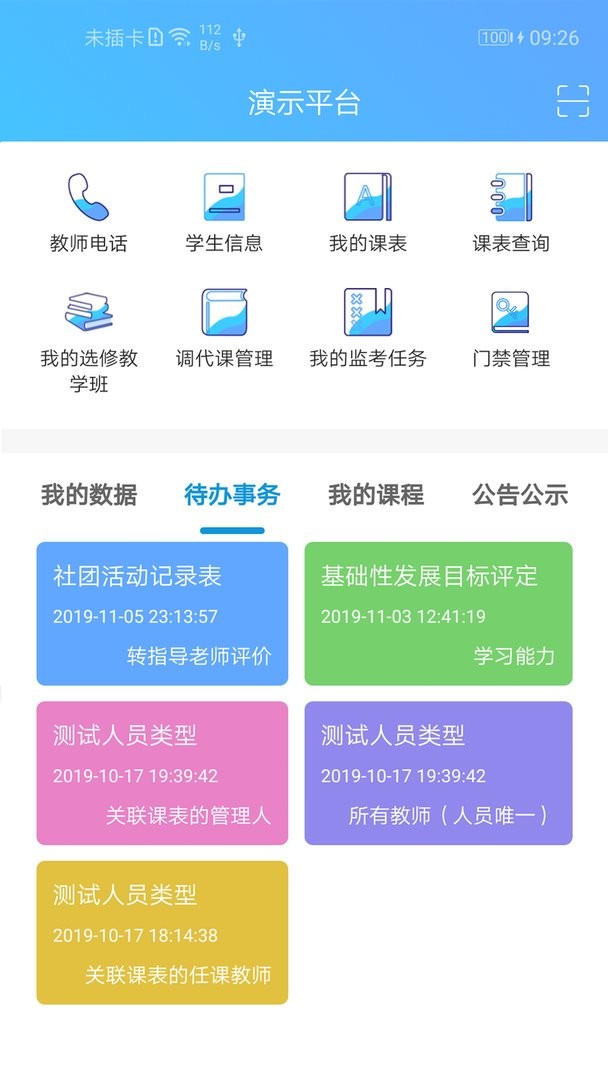608x1080 pixels.
Task: Open 教师电话 shortcut
Action: pos(88,212)
